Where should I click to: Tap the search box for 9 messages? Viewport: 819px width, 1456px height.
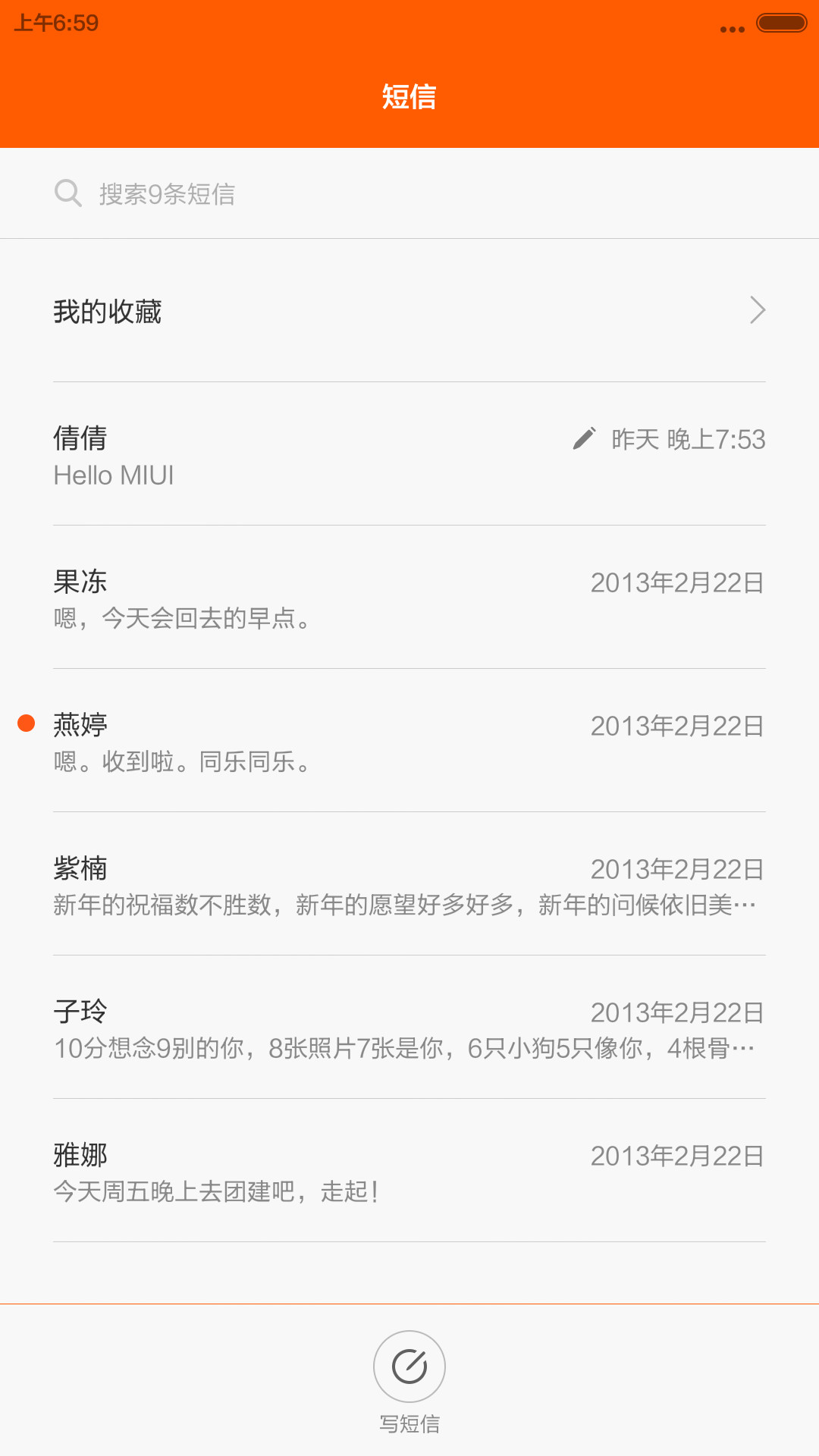[409, 193]
